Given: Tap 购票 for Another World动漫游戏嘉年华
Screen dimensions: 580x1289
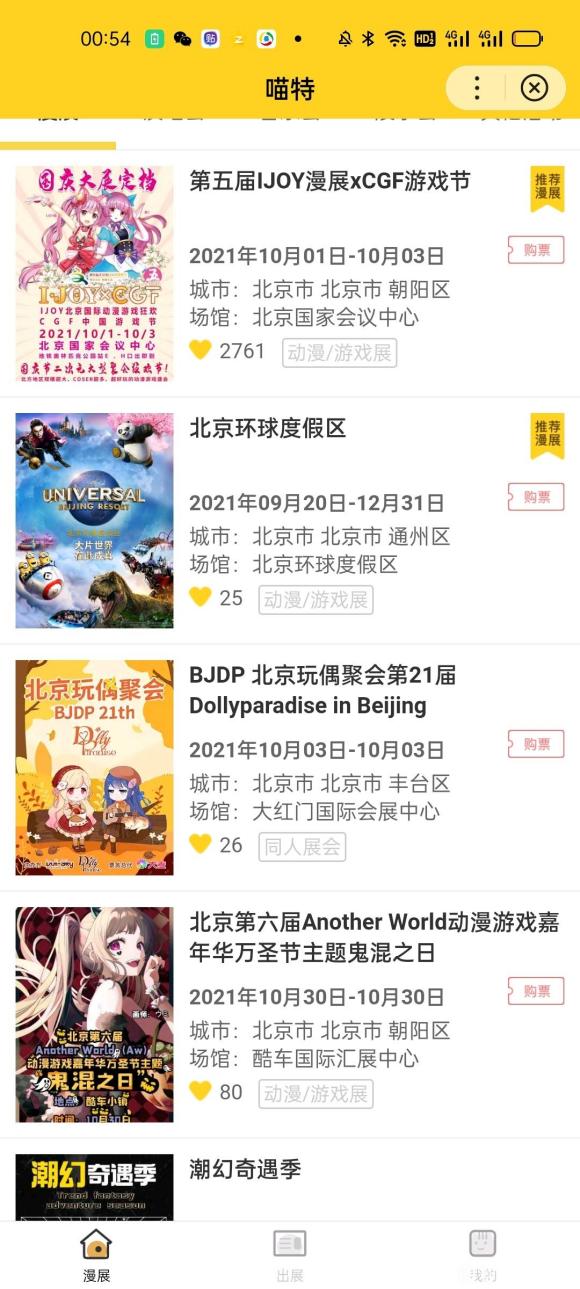Looking at the screenshot, I should coord(536,991).
